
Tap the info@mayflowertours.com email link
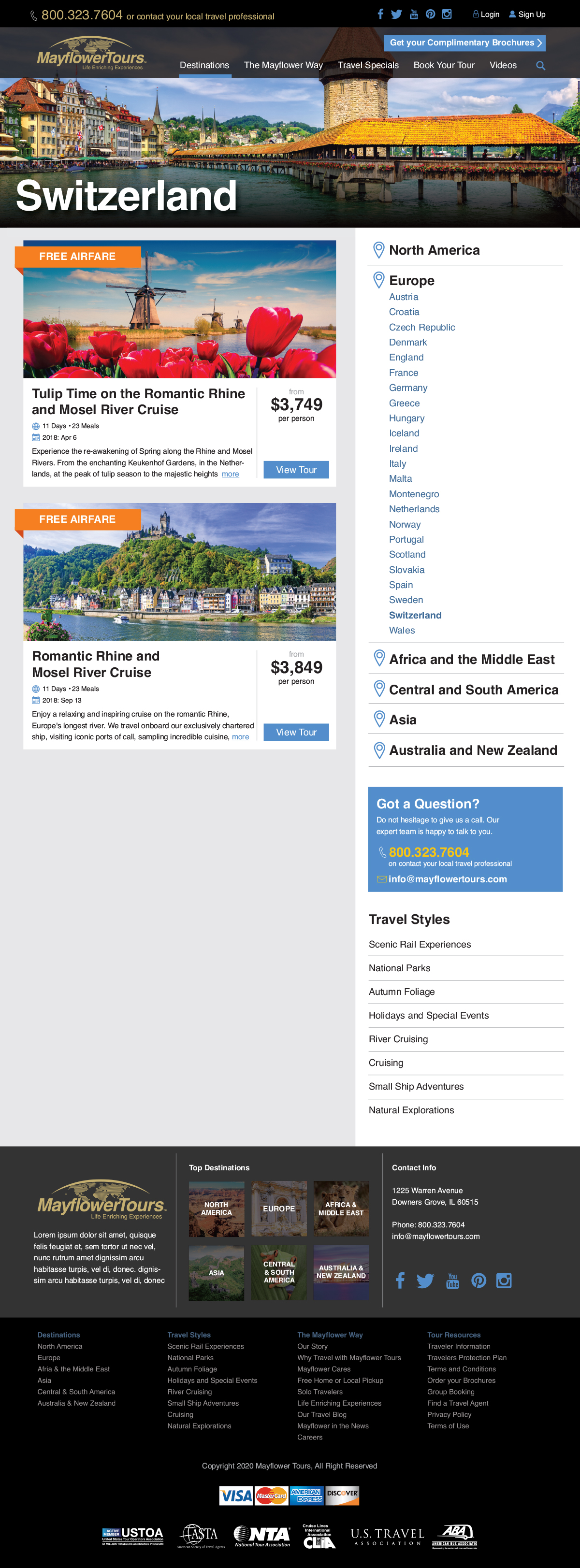coord(447,879)
